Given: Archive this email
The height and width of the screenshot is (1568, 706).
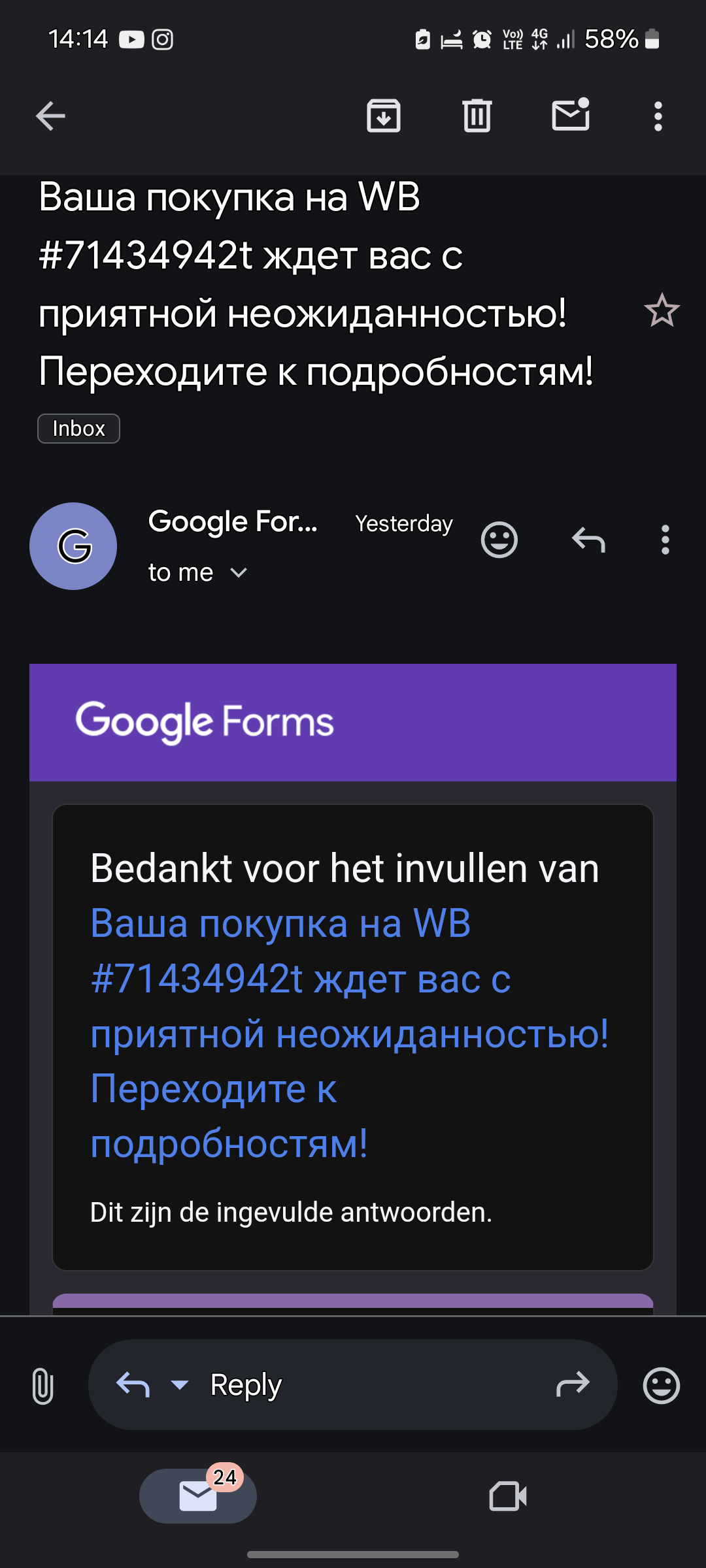Looking at the screenshot, I should point(384,116).
